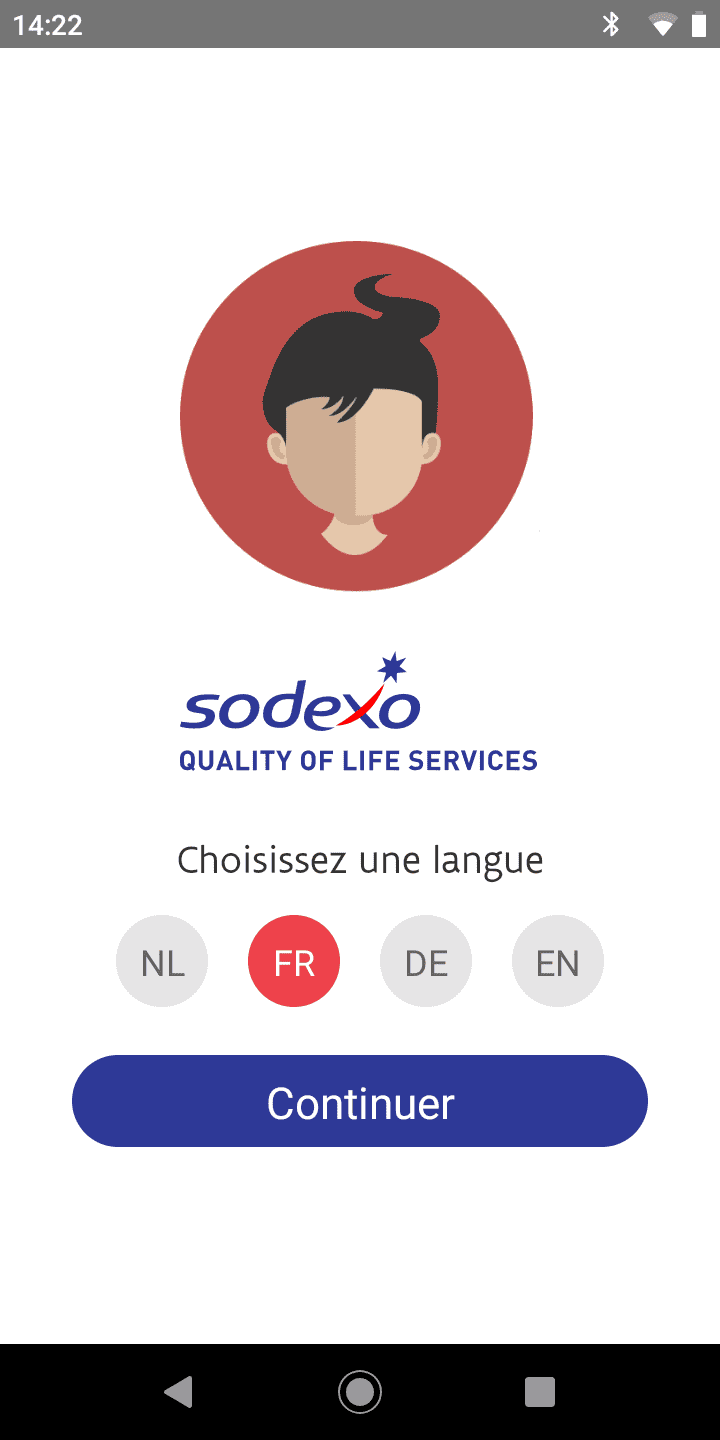The height and width of the screenshot is (1440, 720).
Task: Go back using the system back button
Action: (x=179, y=1391)
